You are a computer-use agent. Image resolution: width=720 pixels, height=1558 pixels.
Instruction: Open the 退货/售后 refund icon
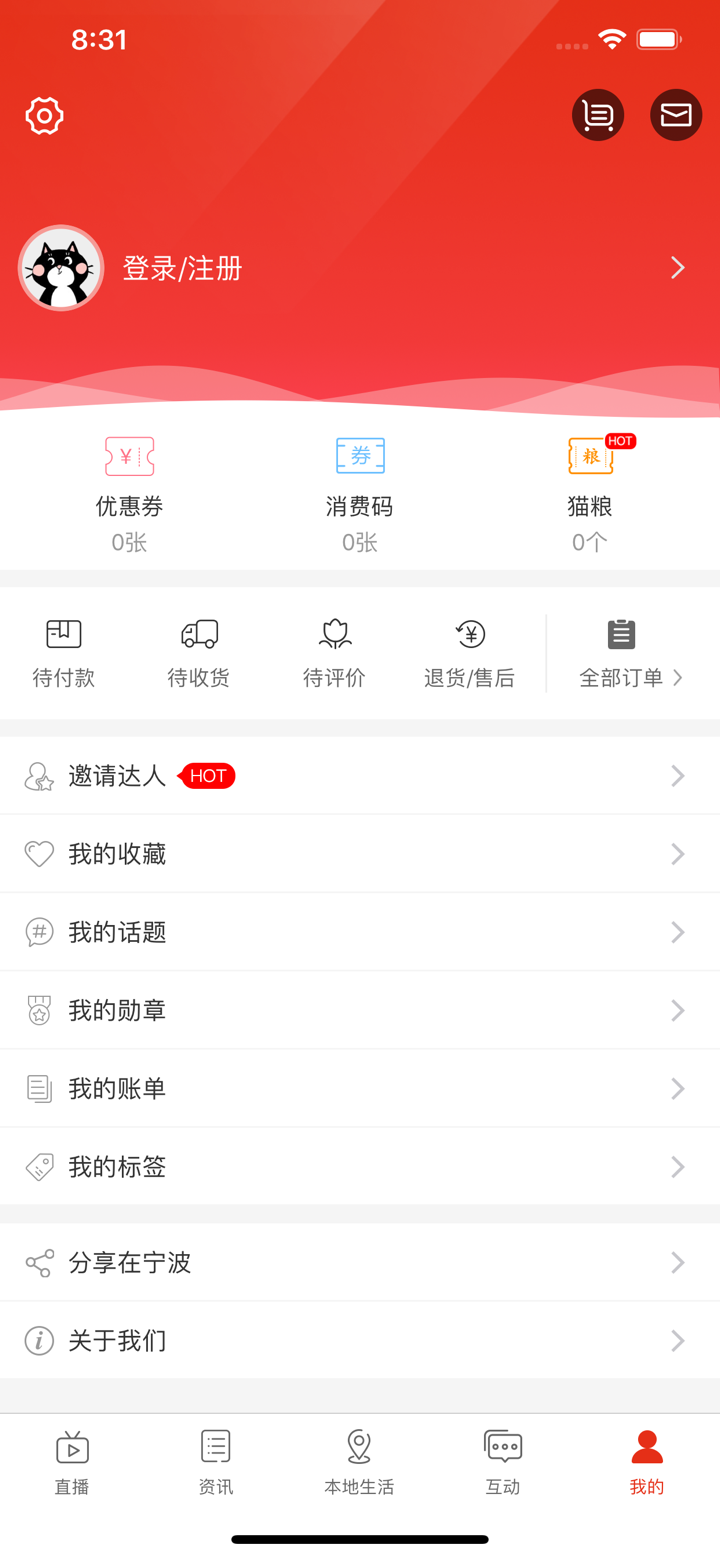tap(469, 650)
